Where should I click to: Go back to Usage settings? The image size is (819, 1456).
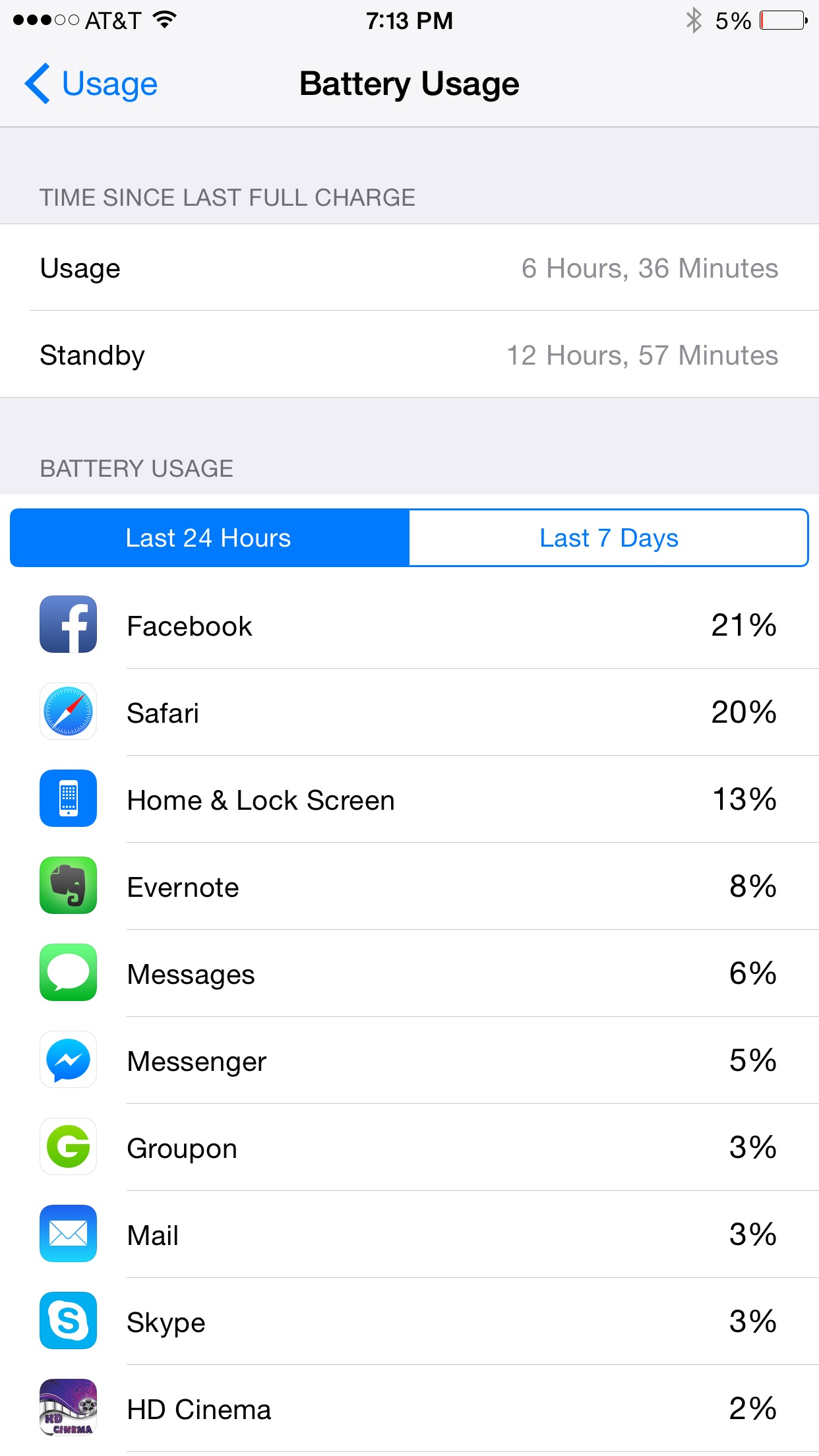(91, 84)
